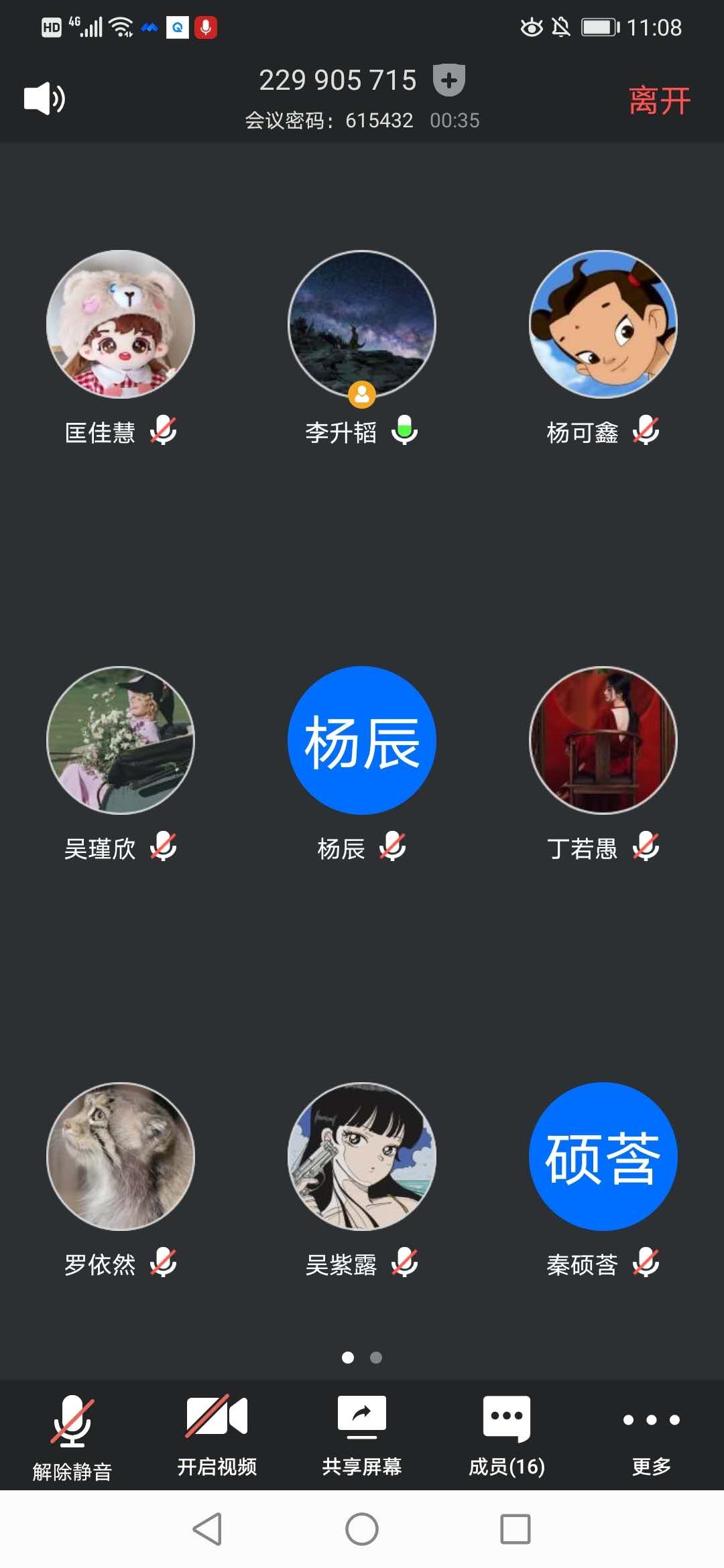
Task: Tap the blue 杨辰 avatar
Action: 362,740
